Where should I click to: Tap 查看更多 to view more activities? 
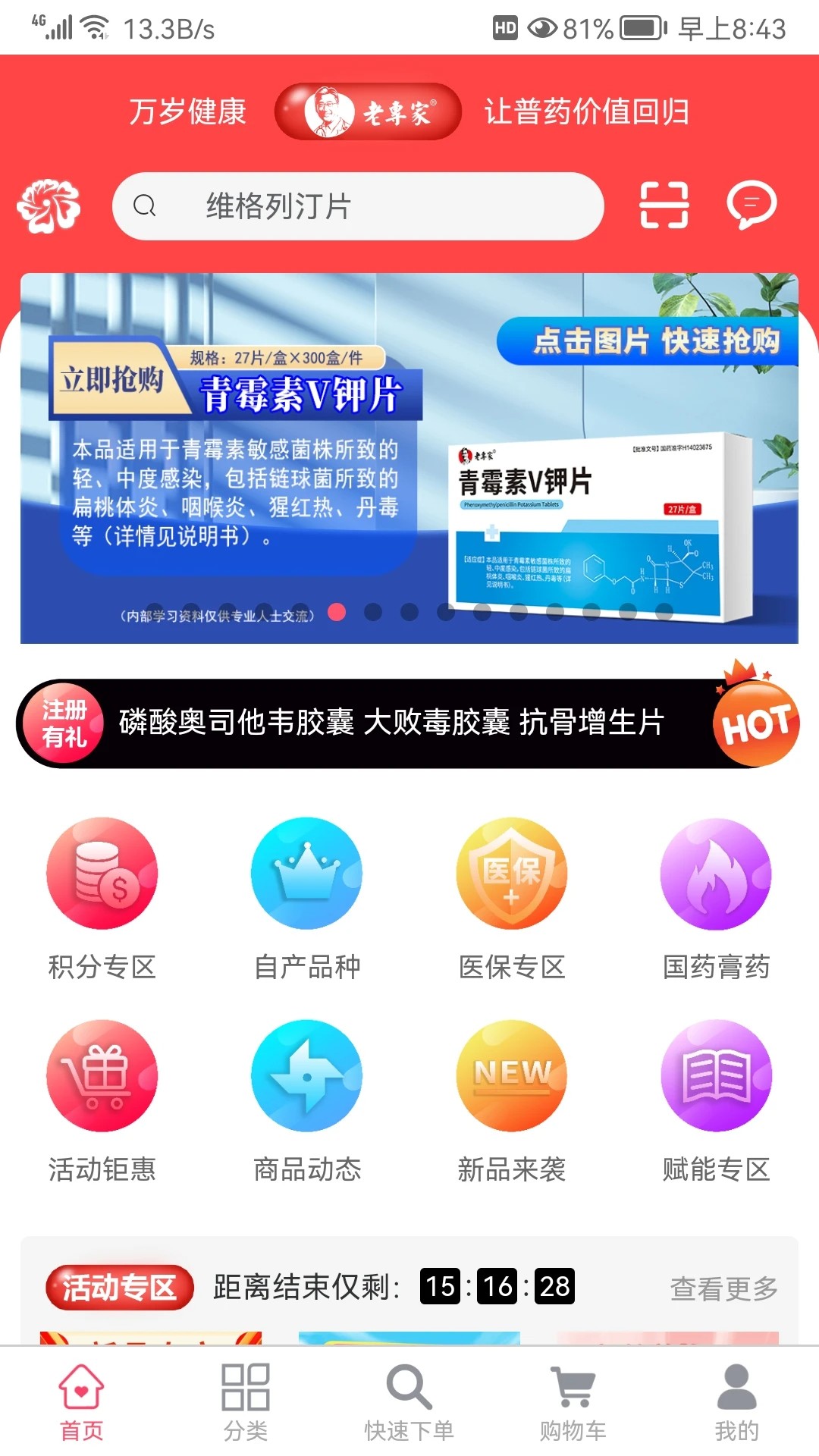[x=722, y=1283]
